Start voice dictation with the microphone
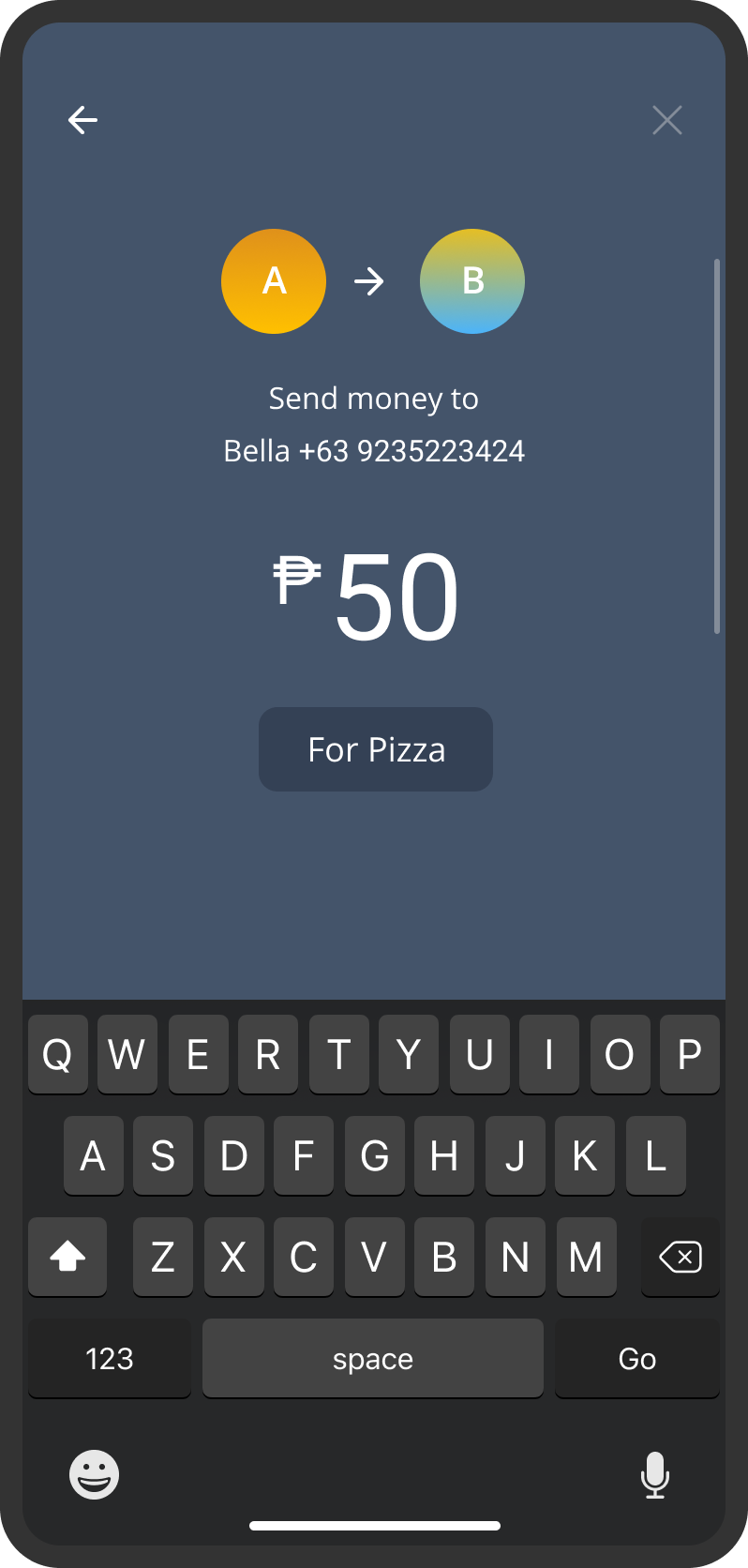The height and width of the screenshot is (1568, 748). coord(654,1475)
